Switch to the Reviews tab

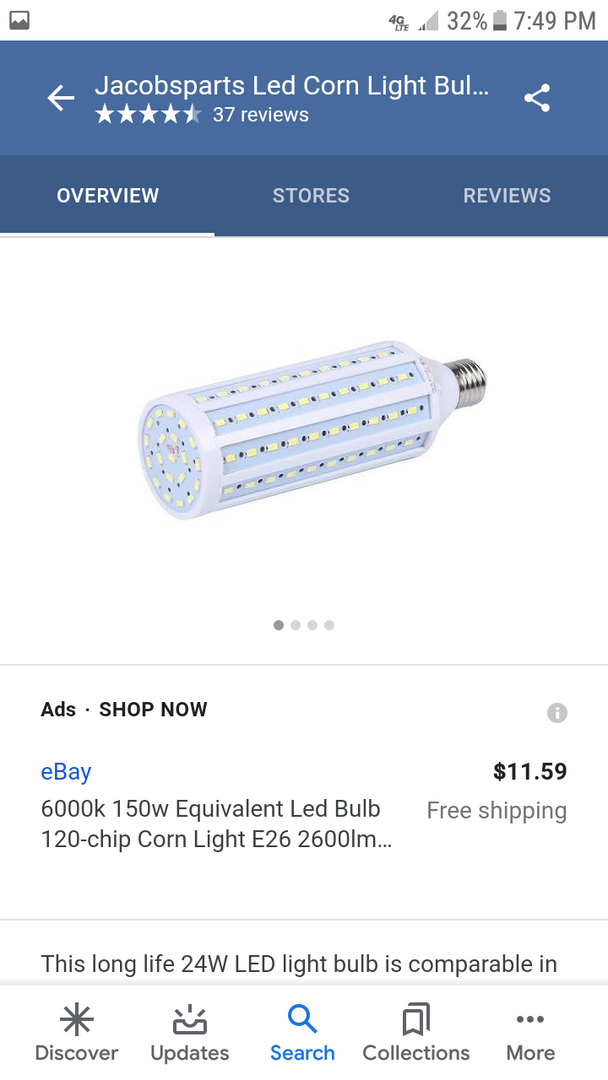tap(506, 196)
